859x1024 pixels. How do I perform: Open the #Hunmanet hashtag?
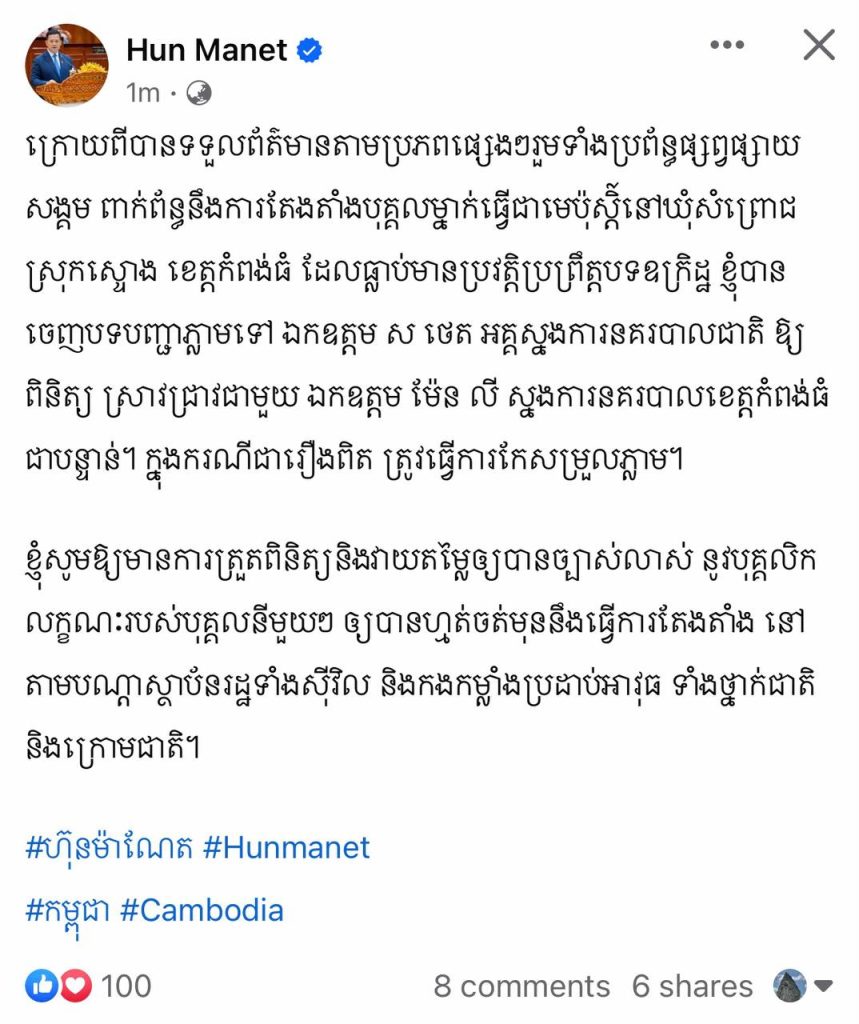[286, 848]
